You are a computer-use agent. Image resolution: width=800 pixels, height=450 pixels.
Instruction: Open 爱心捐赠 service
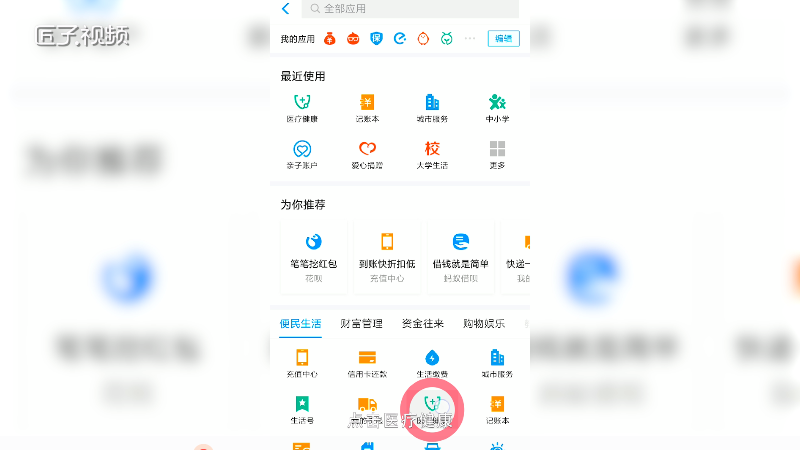point(367,154)
